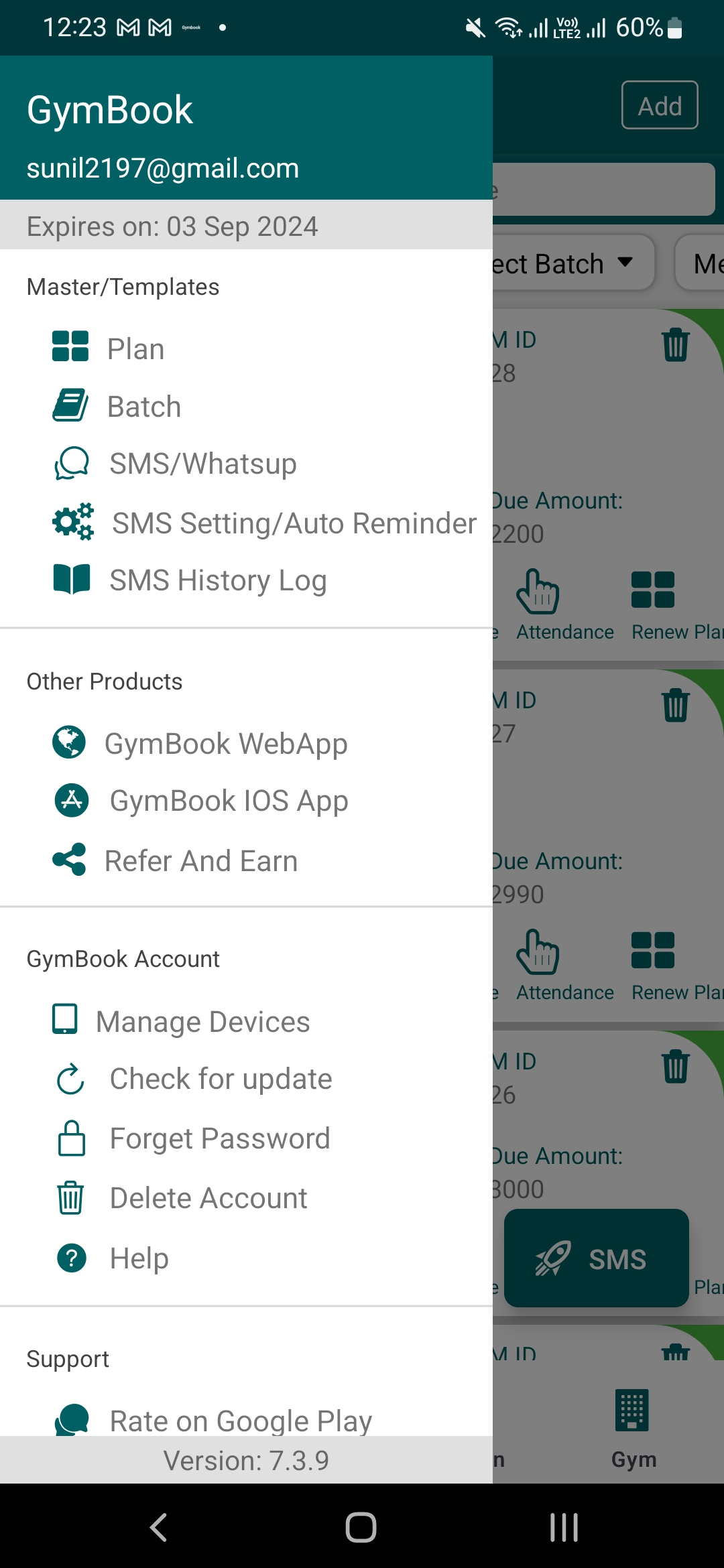This screenshot has height=1568, width=724.
Task: View the SMS History Log
Action: [218, 580]
